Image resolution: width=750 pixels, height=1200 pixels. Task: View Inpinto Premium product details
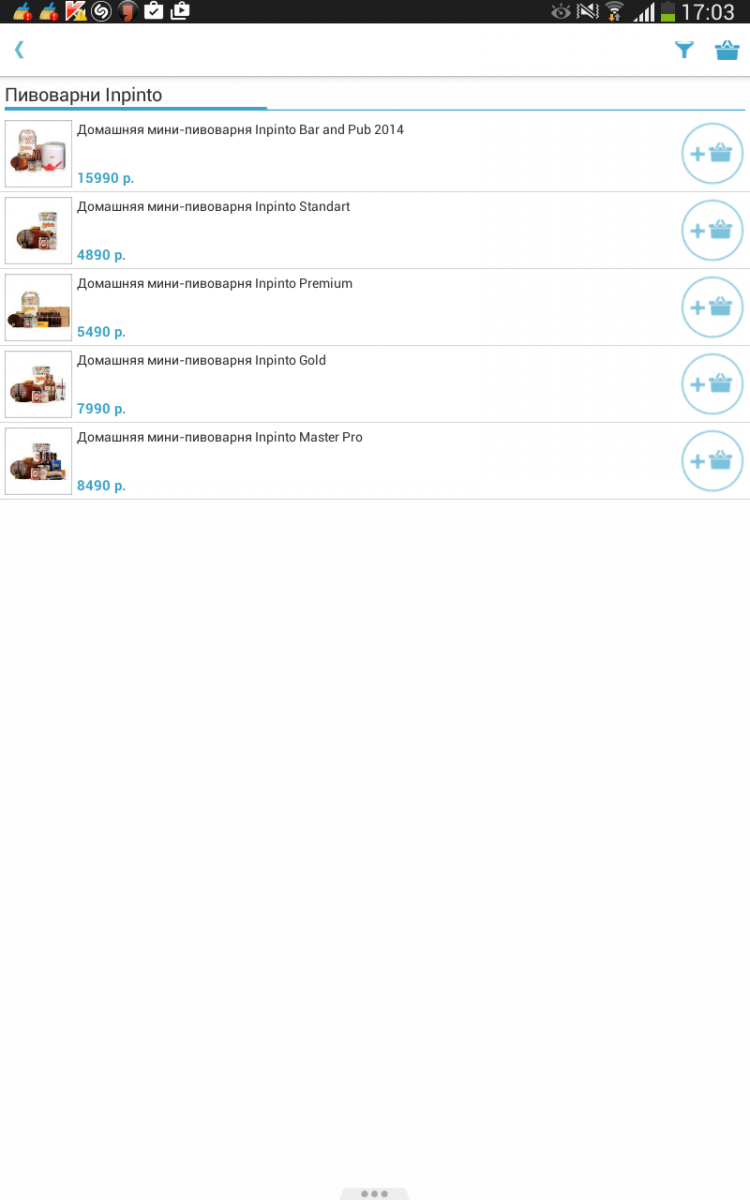(340, 308)
